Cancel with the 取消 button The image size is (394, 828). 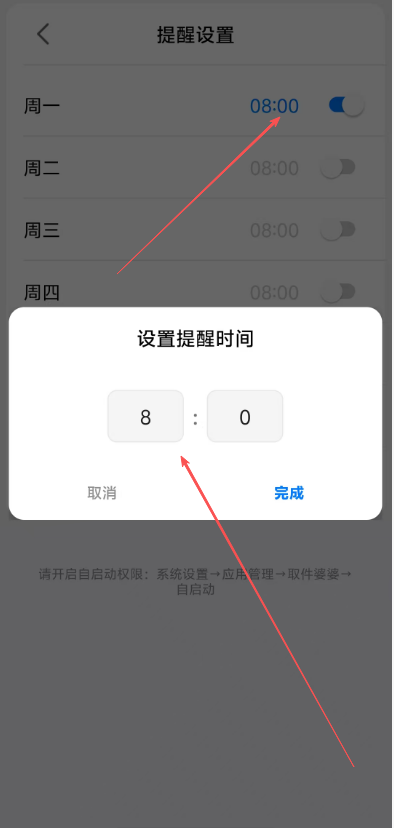coord(102,493)
